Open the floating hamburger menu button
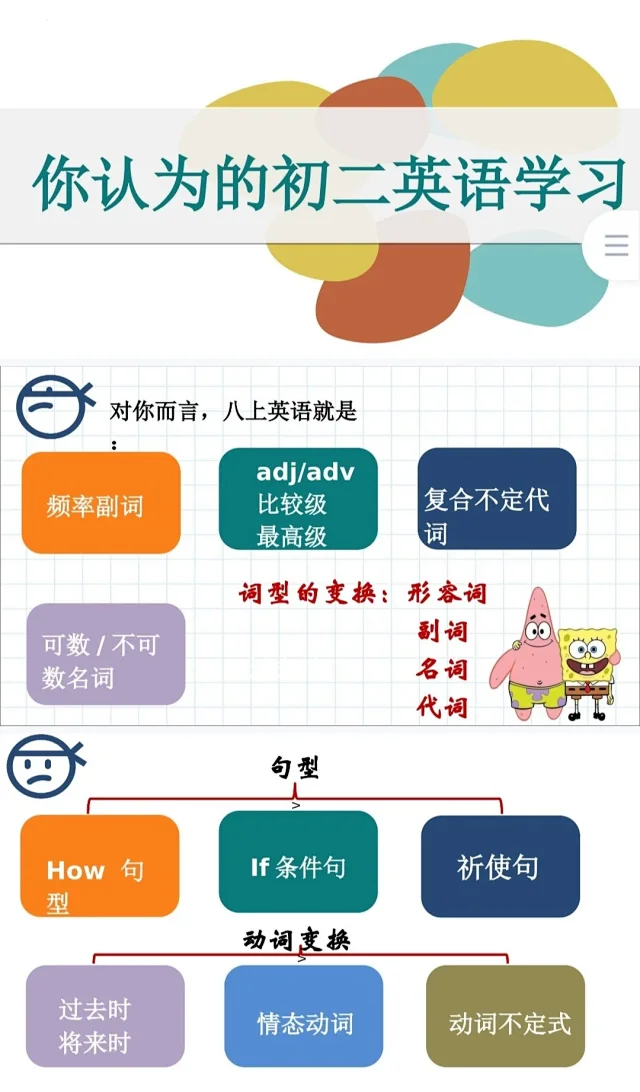Image resolution: width=640 pixels, height=1092 pixels. pos(618,245)
